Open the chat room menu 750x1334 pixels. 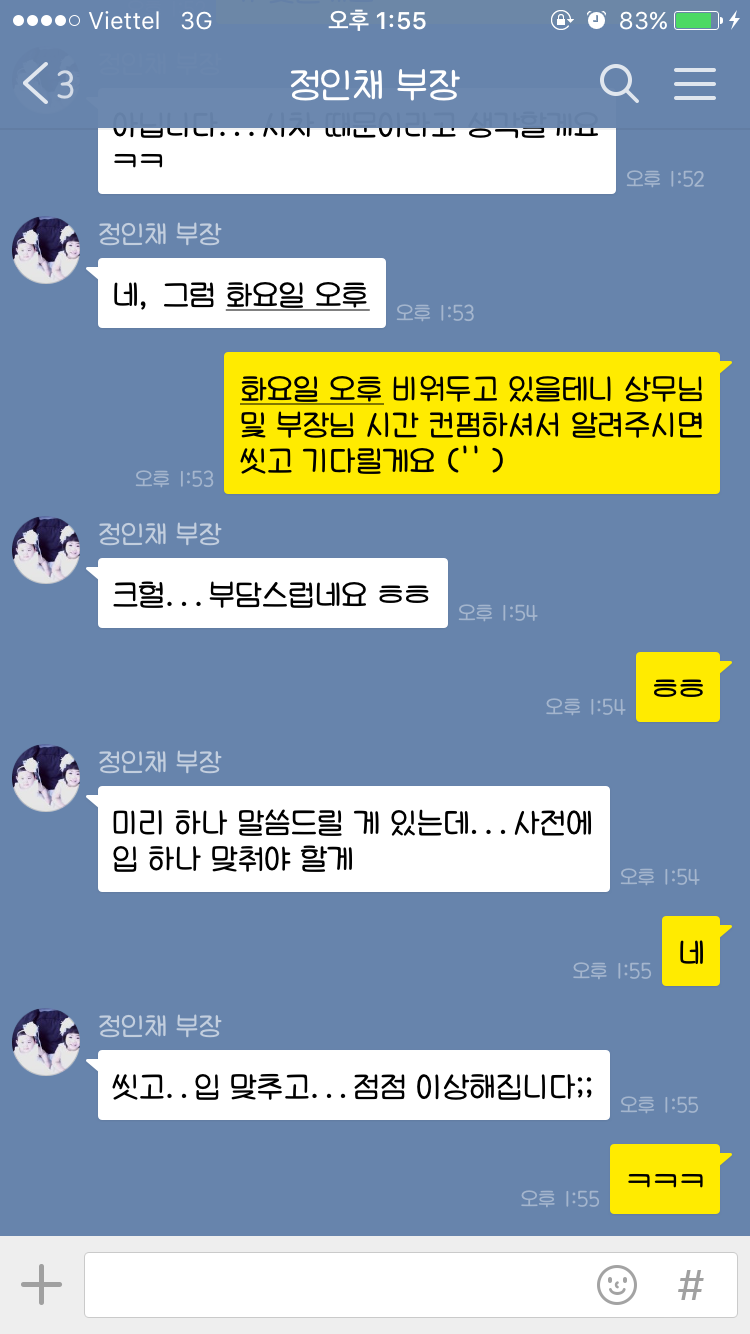point(694,84)
